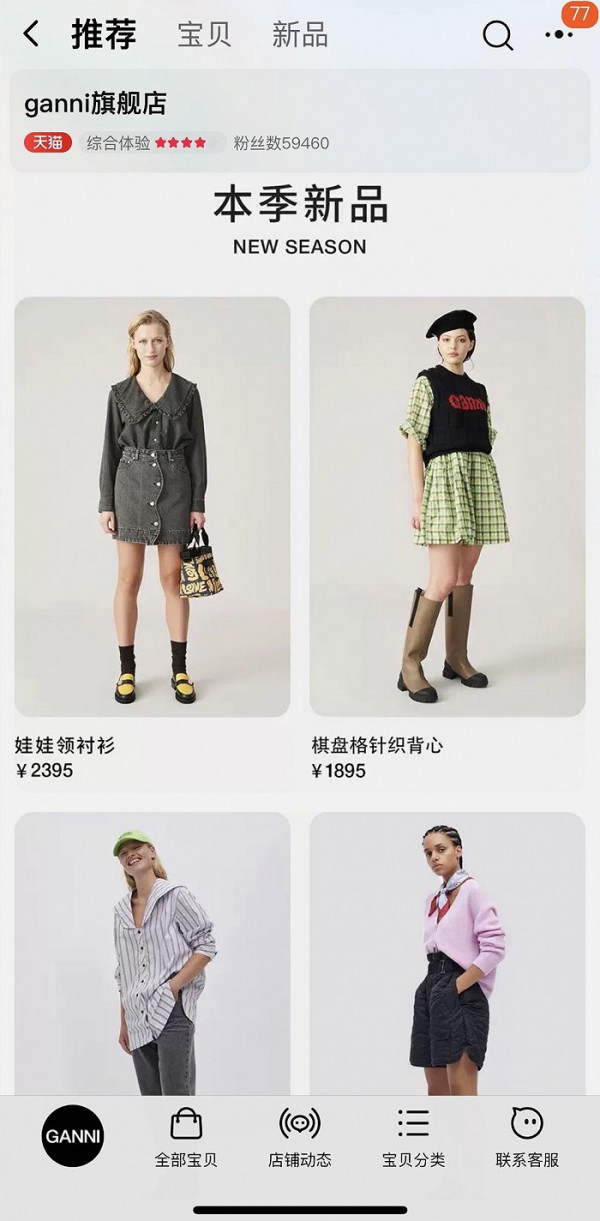Open the store search icon
The image size is (600, 1221).
[497, 36]
